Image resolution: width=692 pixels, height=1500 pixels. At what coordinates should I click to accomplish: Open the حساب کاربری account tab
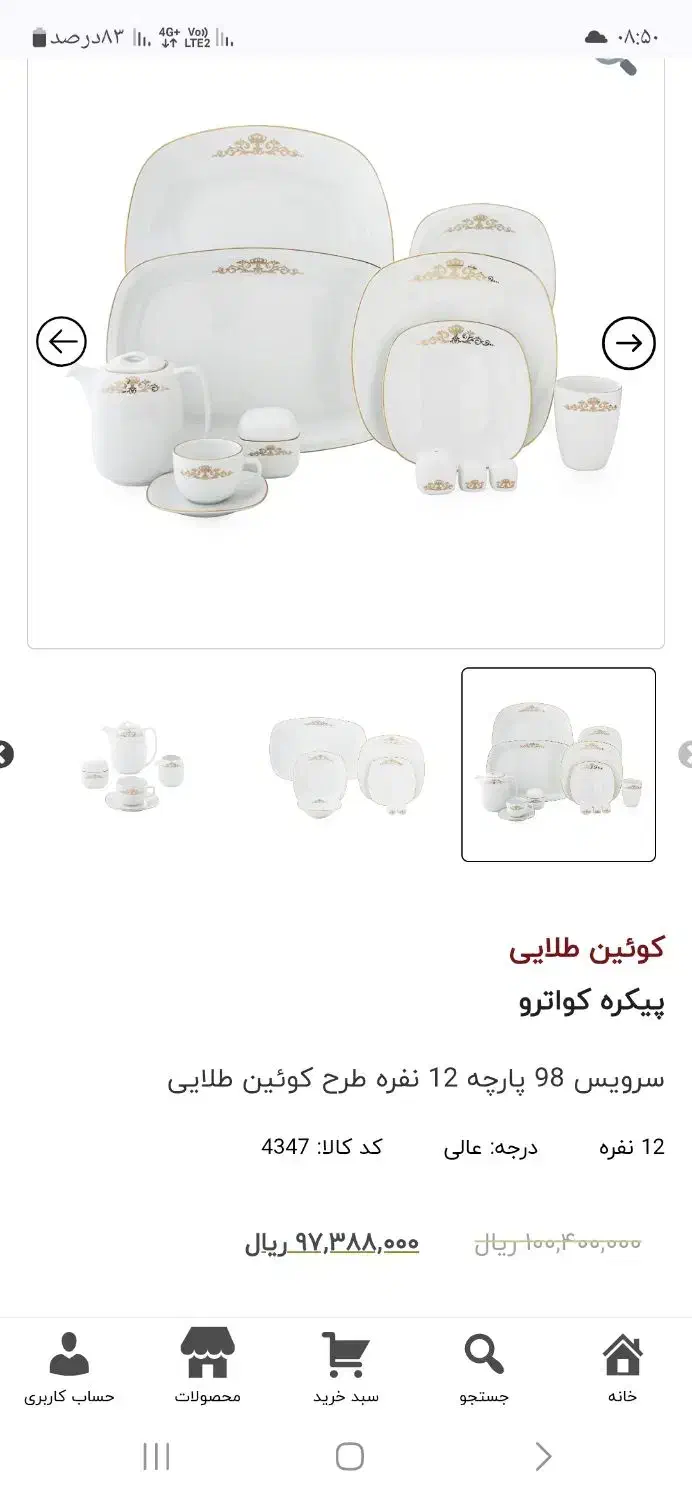[69, 1368]
